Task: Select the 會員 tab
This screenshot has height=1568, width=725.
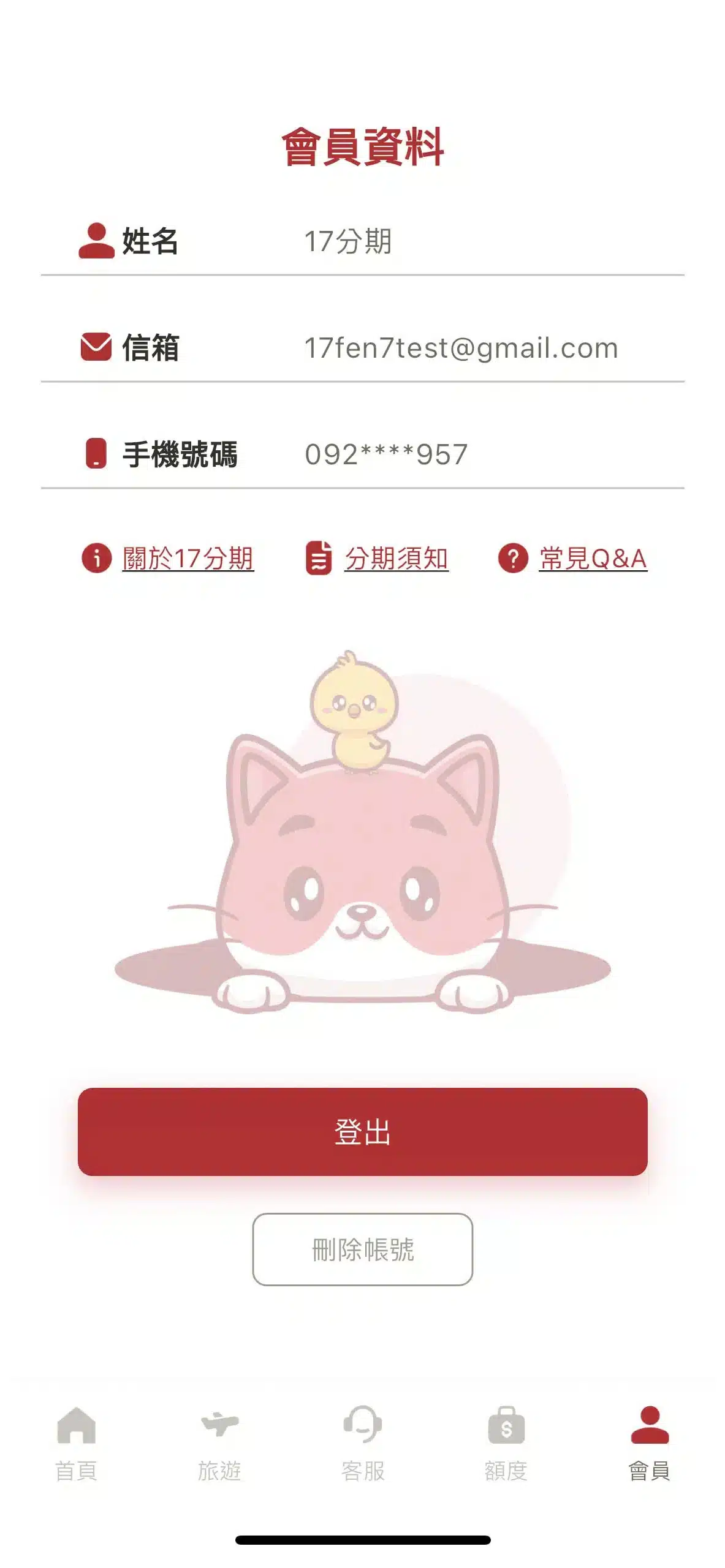Action: click(649, 1443)
